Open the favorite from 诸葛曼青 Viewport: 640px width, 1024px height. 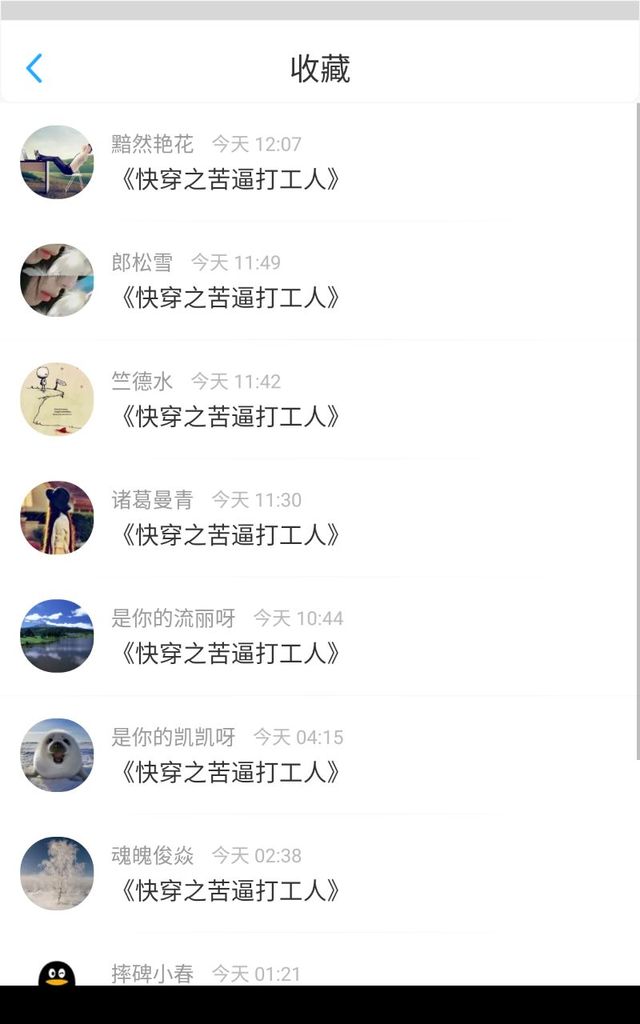320,518
